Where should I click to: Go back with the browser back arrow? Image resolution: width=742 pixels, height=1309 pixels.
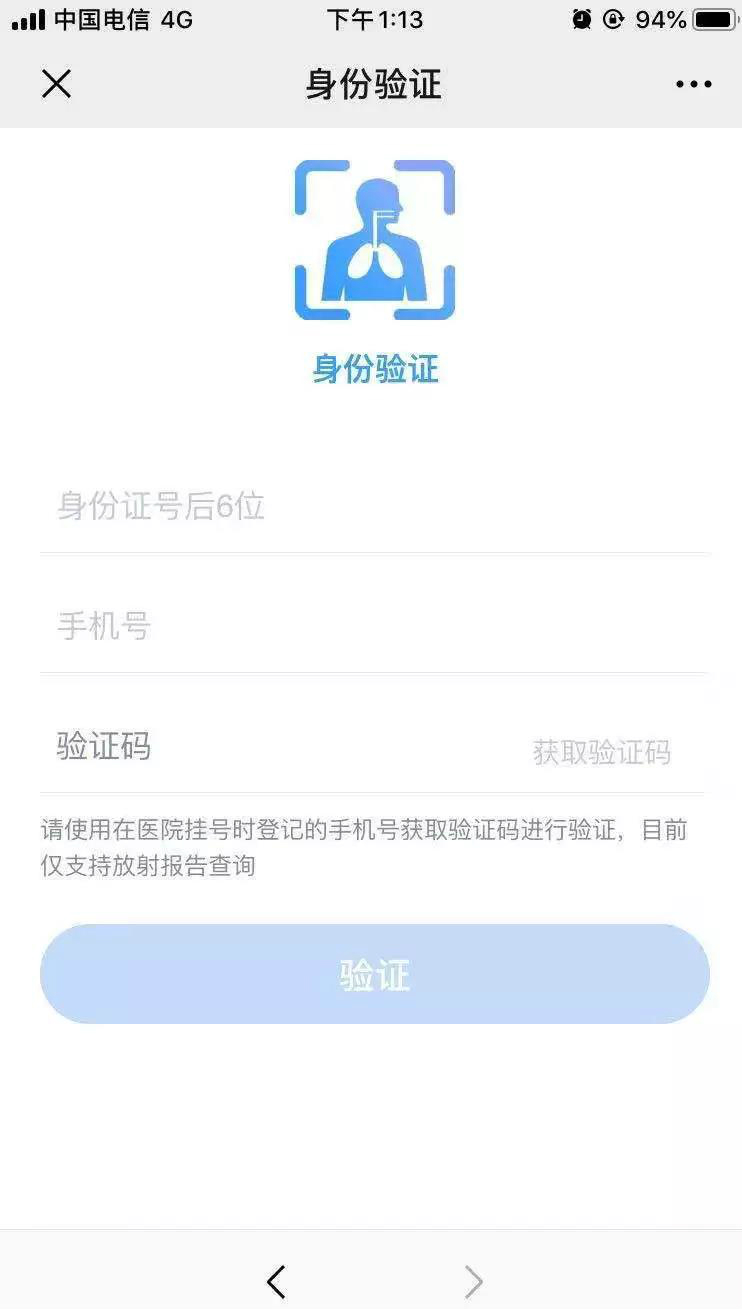(x=277, y=1281)
